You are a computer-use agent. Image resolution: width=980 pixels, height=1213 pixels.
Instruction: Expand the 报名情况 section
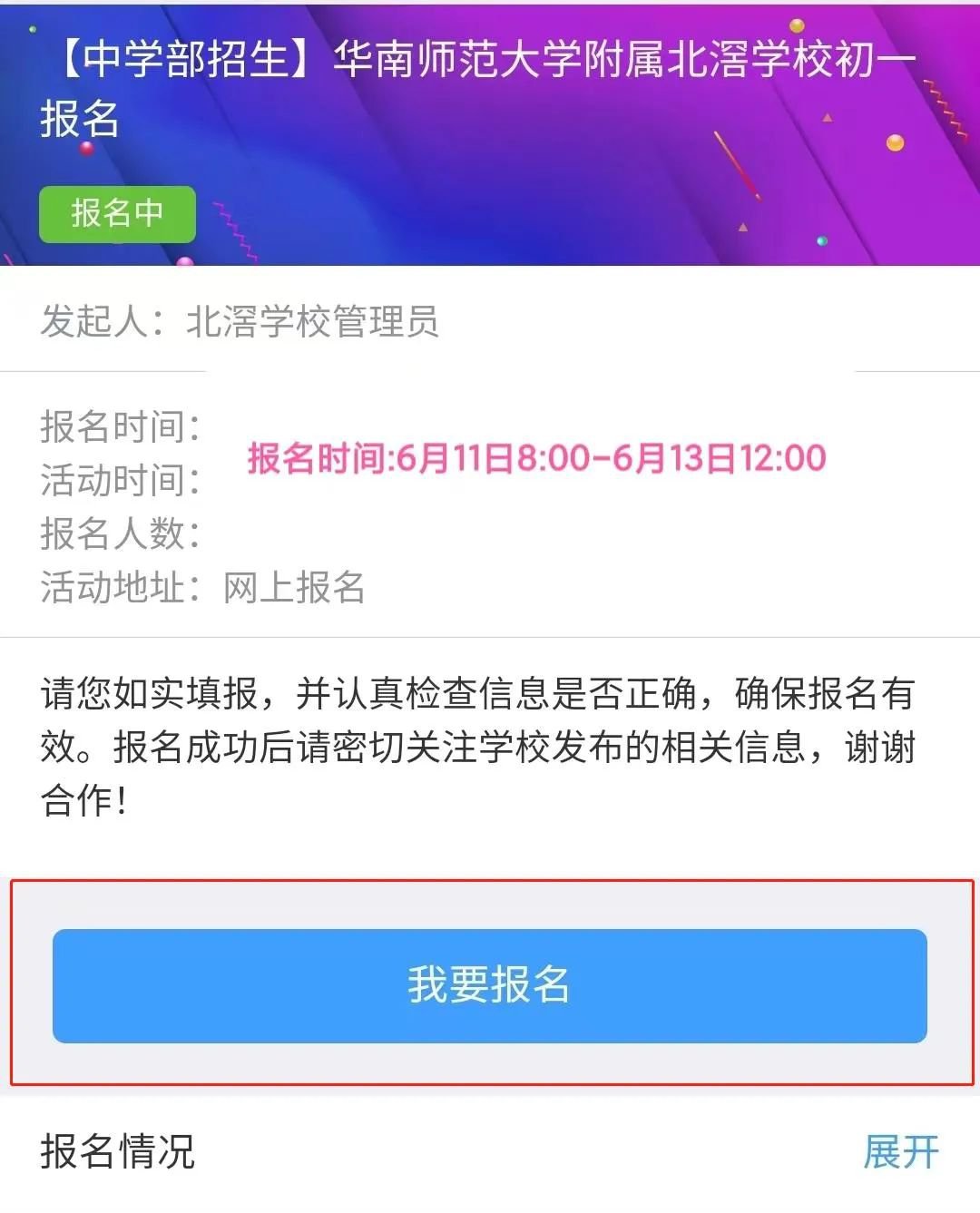tap(900, 1152)
